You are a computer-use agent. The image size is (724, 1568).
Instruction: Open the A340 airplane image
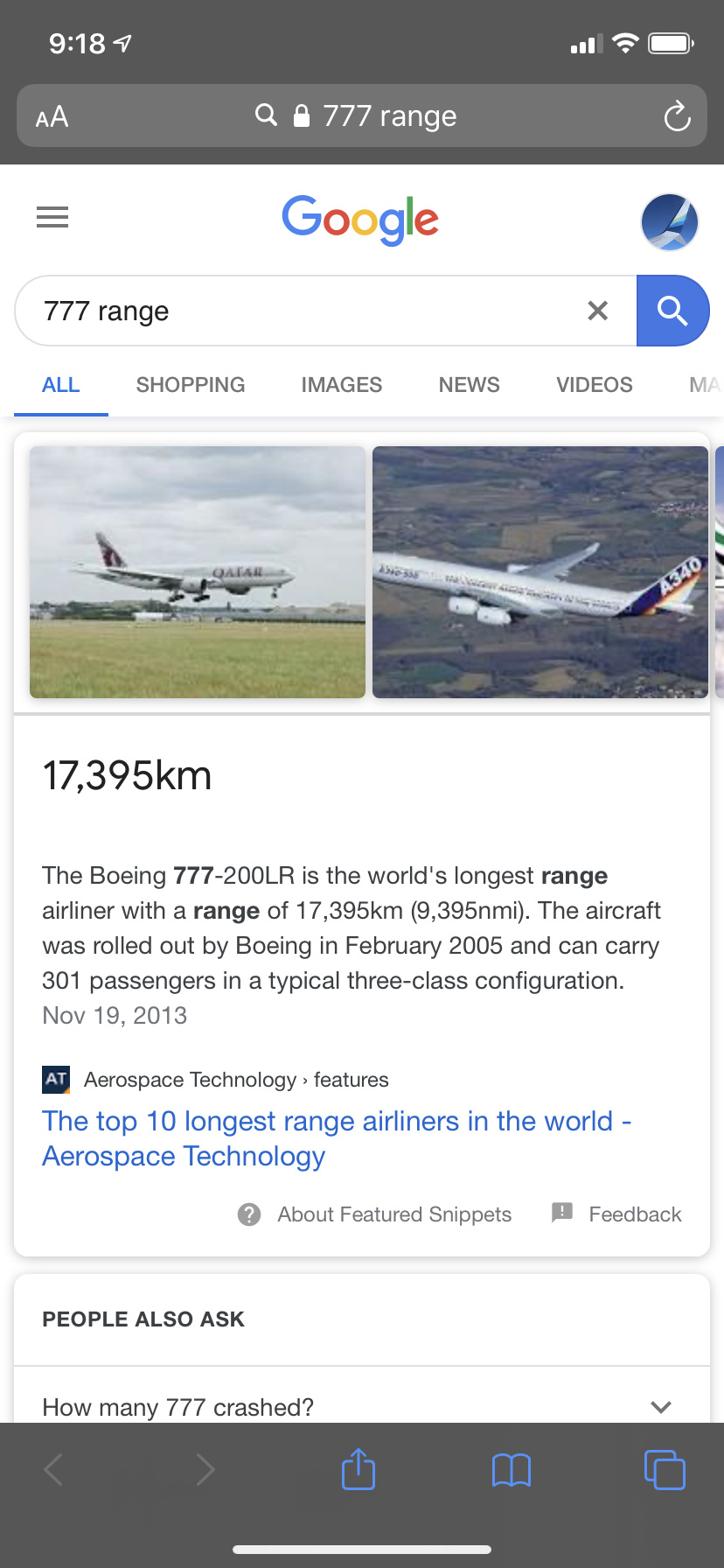(x=540, y=572)
